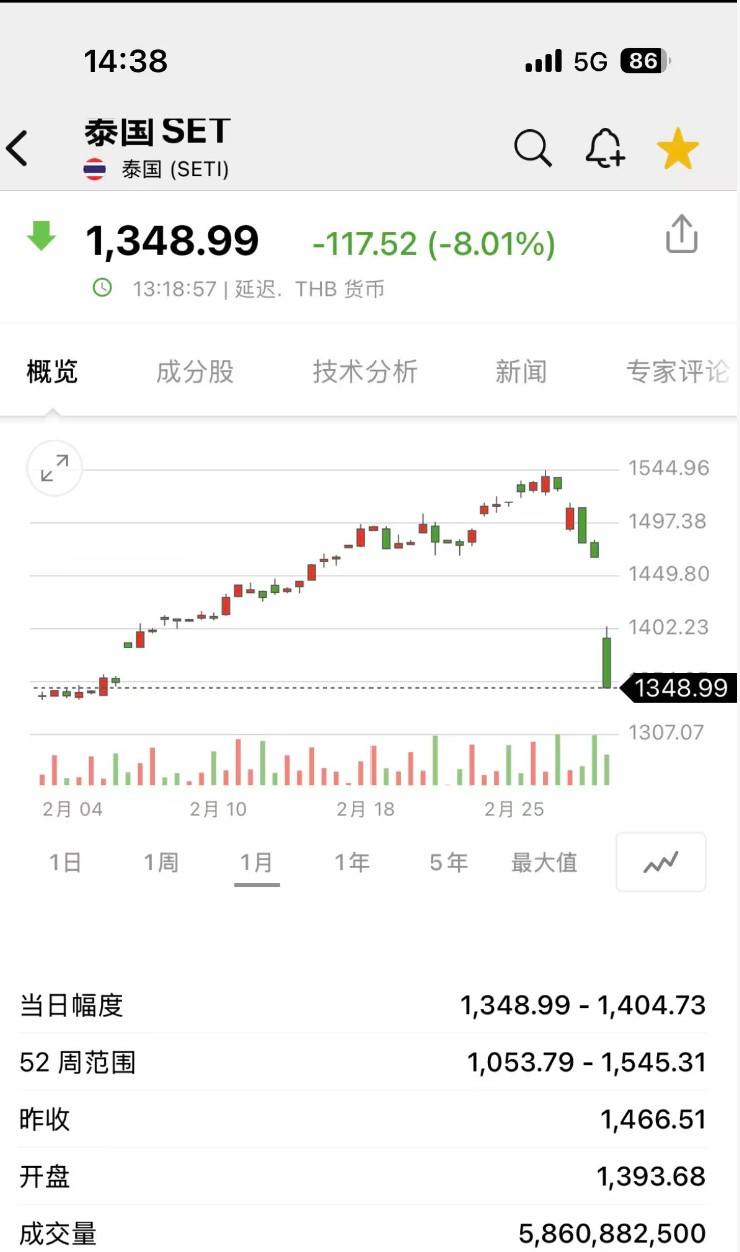Screen dimensions: 740x1252
Task: View the 专家评论 tab
Action: pyautogui.click(x=677, y=372)
